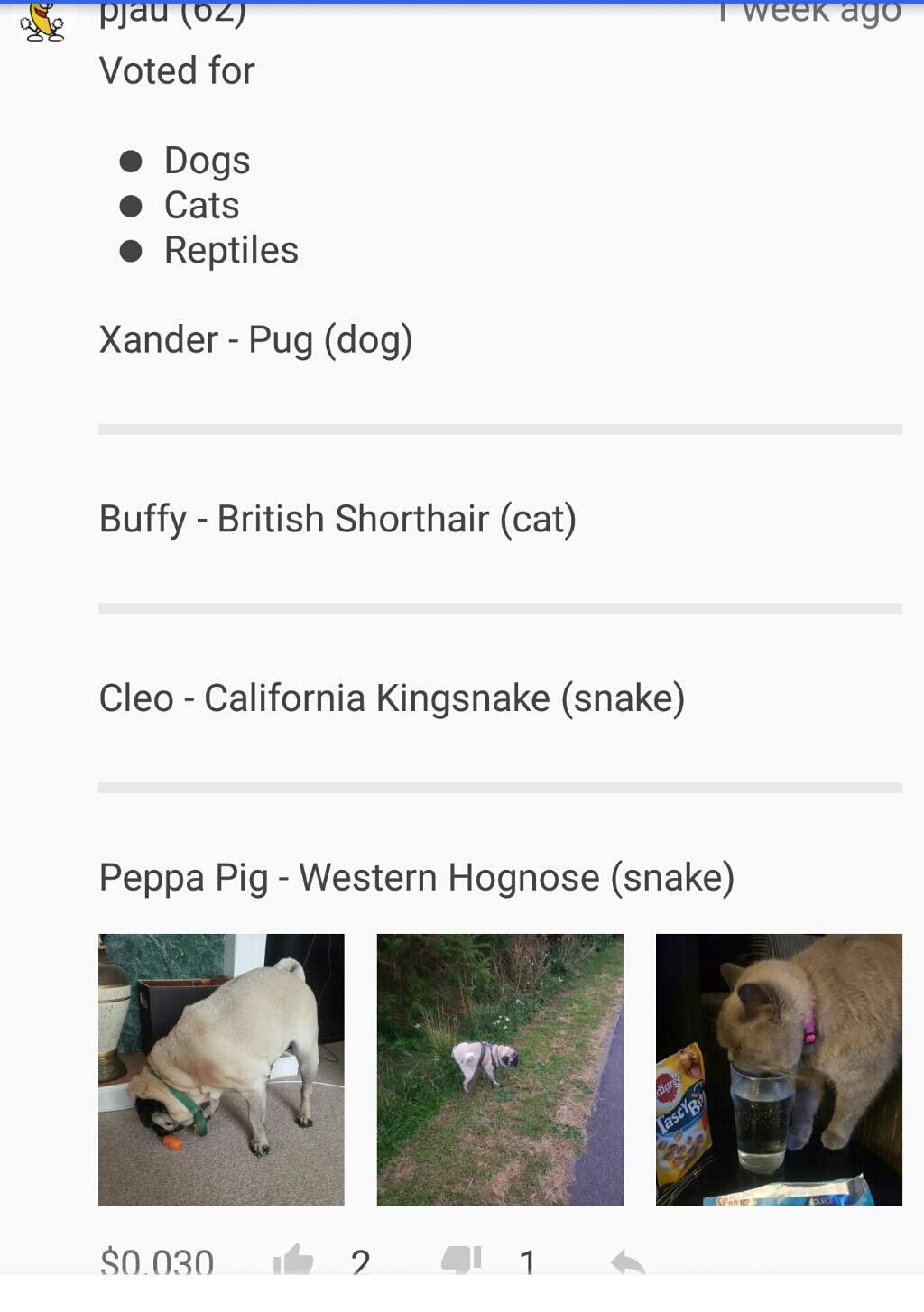Open photo of cat drinking from glass

pos(779,1069)
